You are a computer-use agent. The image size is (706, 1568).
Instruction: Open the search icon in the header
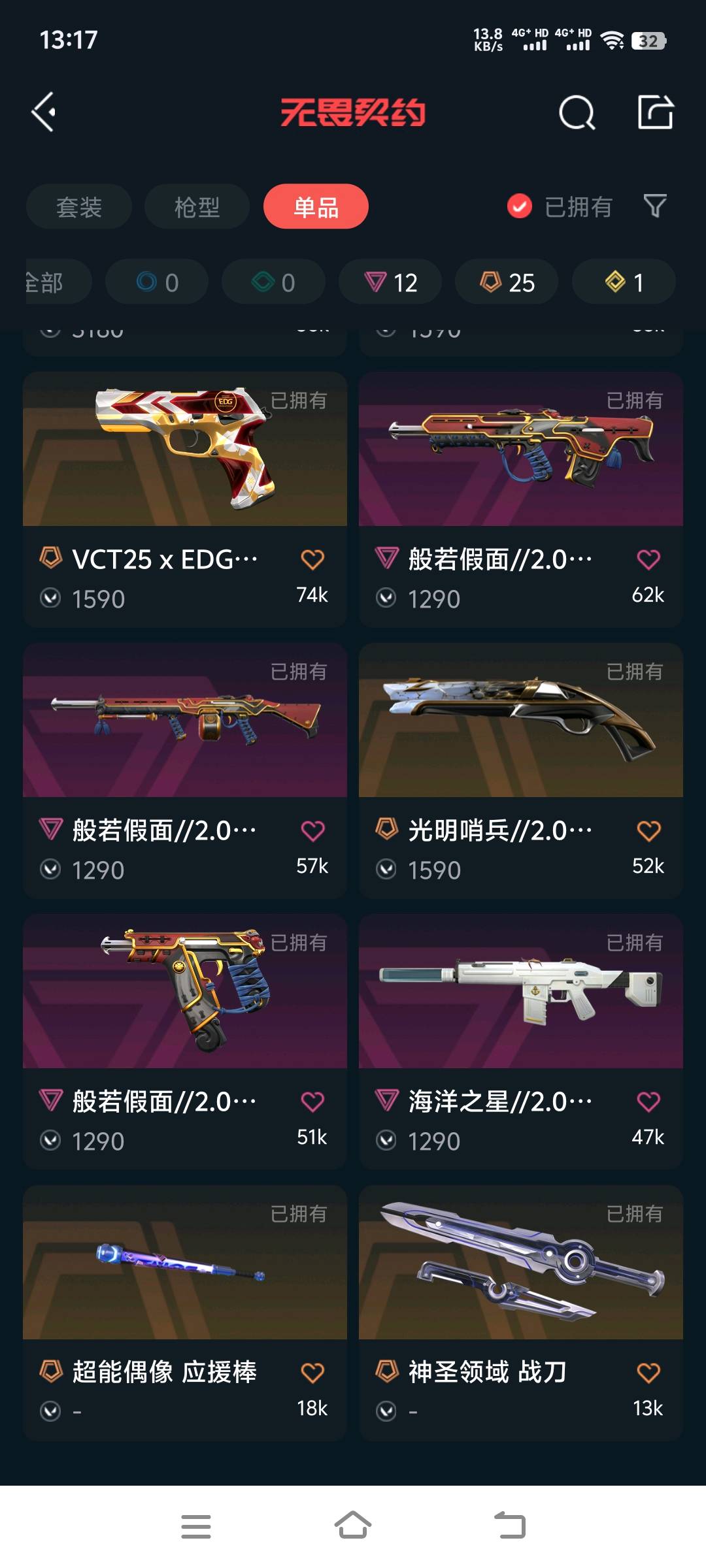tap(577, 113)
